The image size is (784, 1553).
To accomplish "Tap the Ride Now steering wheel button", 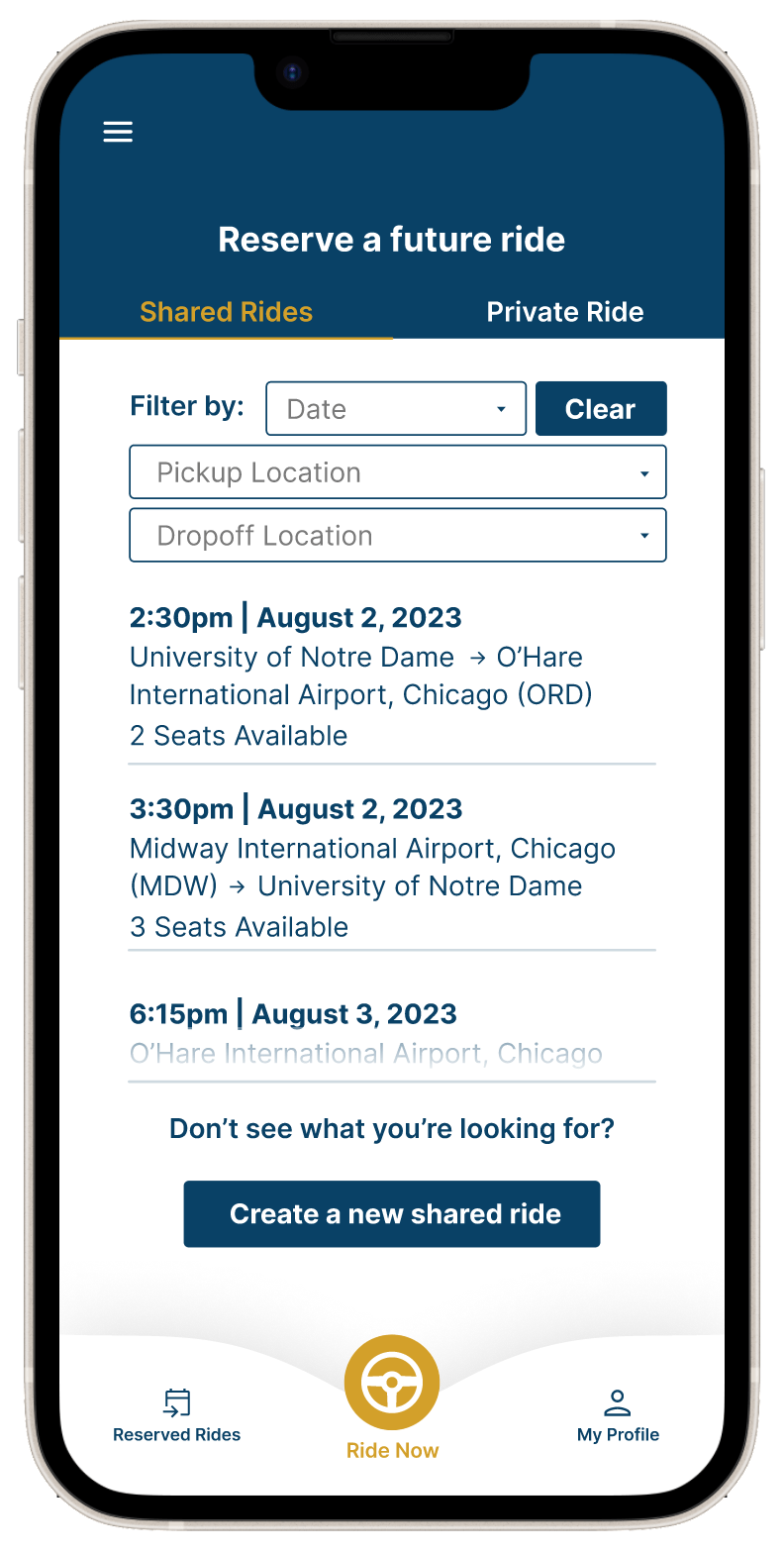I will coord(392,1384).
